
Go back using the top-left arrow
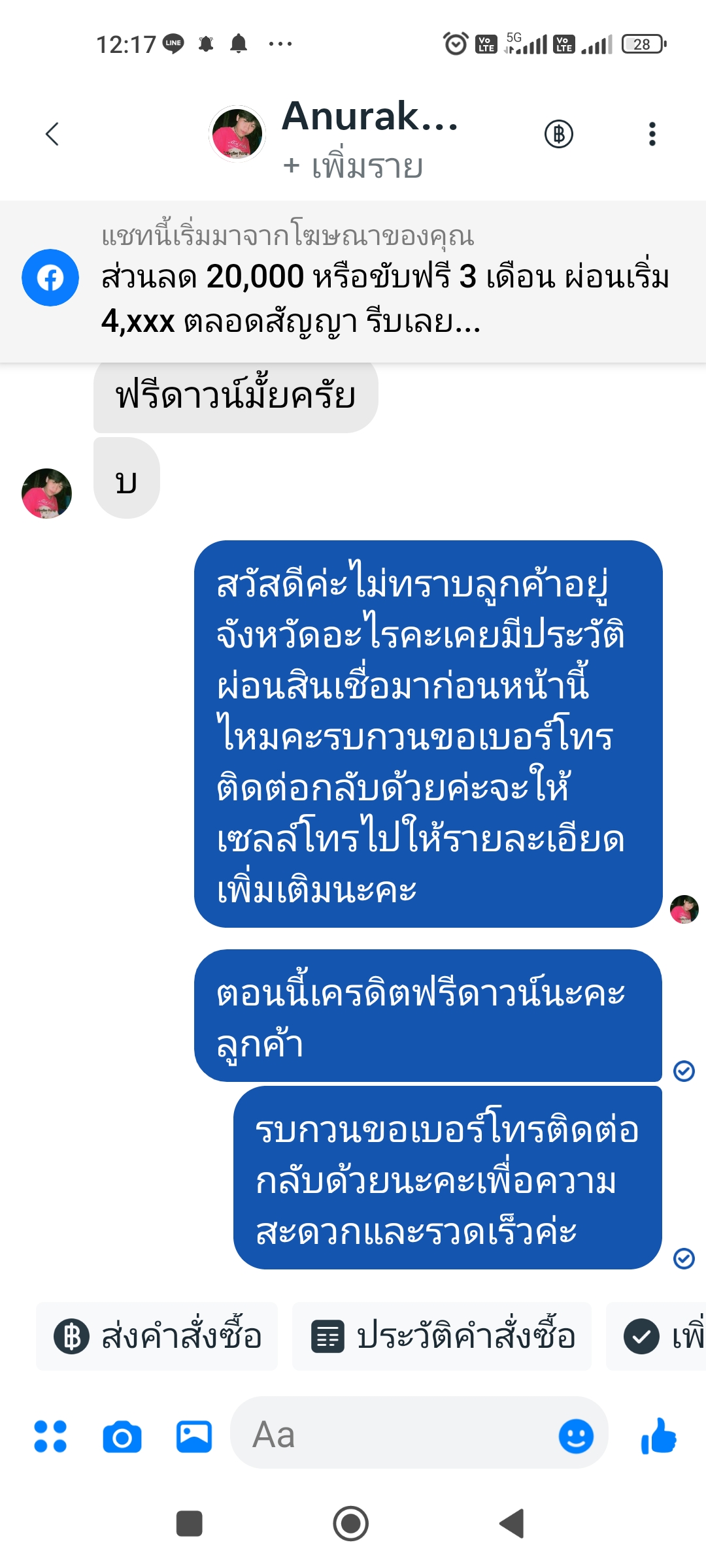point(52,134)
